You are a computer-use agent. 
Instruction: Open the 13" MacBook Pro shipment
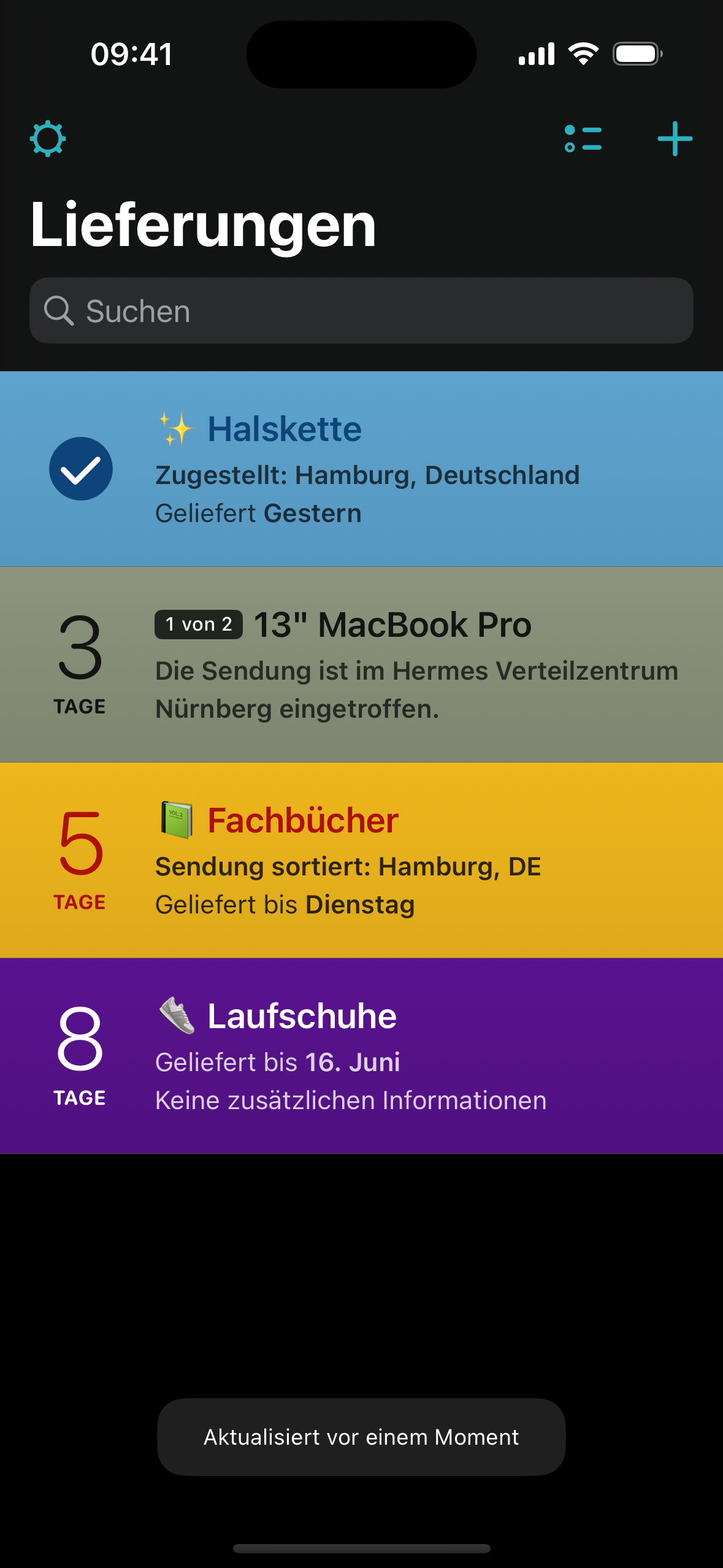pyautogui.click(x=361, y=664)
